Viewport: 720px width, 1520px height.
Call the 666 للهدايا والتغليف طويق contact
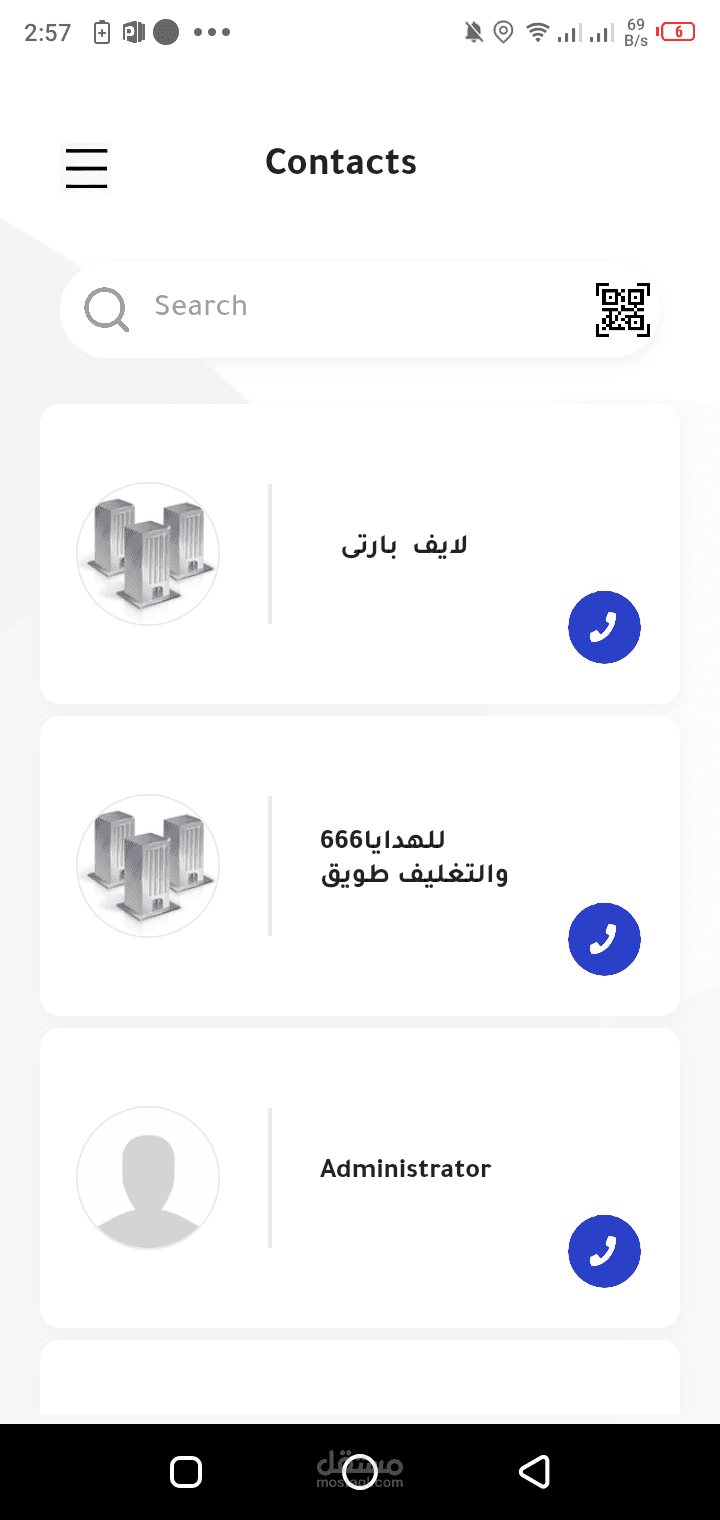(604, 940)
